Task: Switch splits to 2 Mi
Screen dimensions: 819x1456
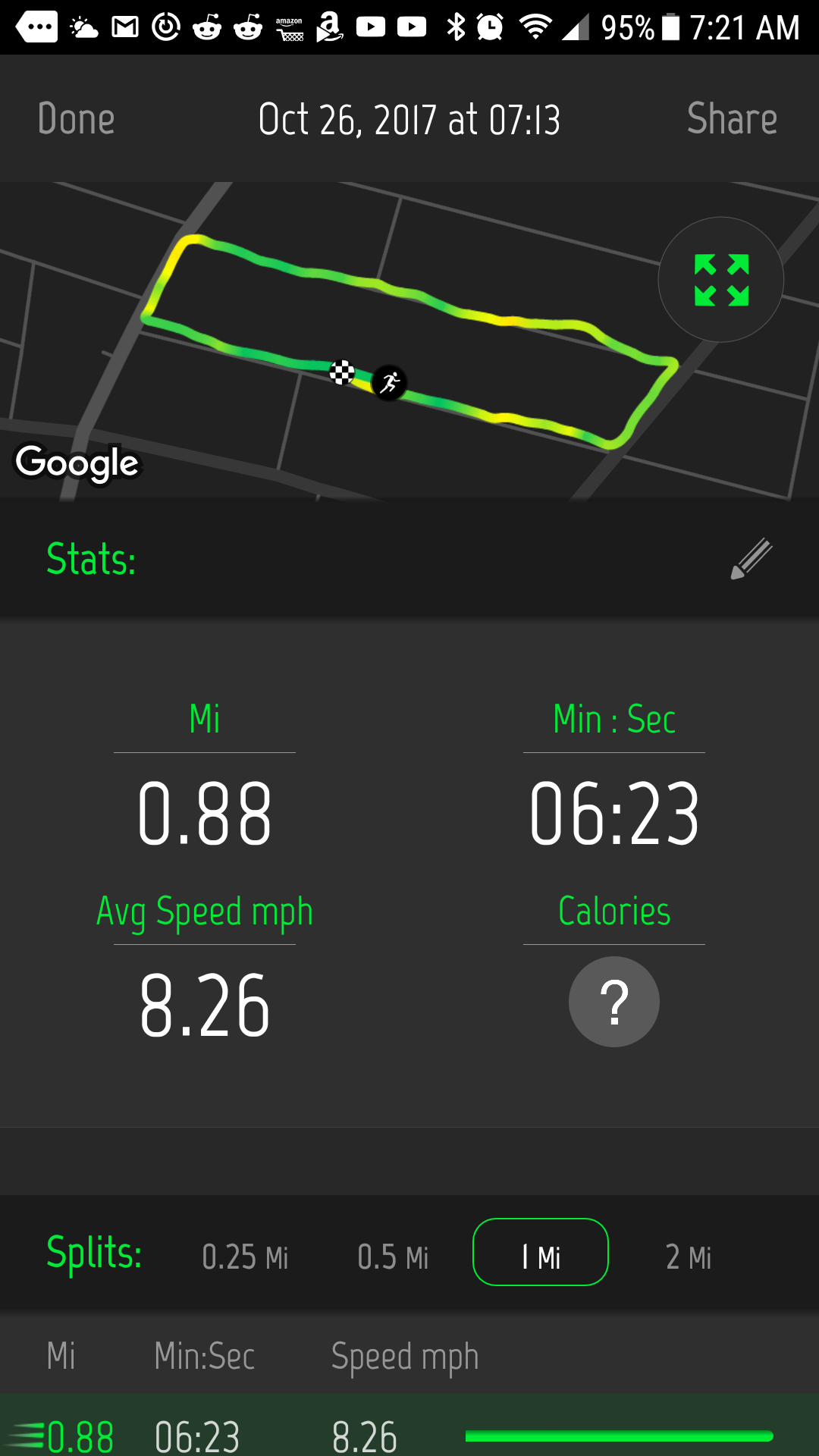Action: (689, 1257)
